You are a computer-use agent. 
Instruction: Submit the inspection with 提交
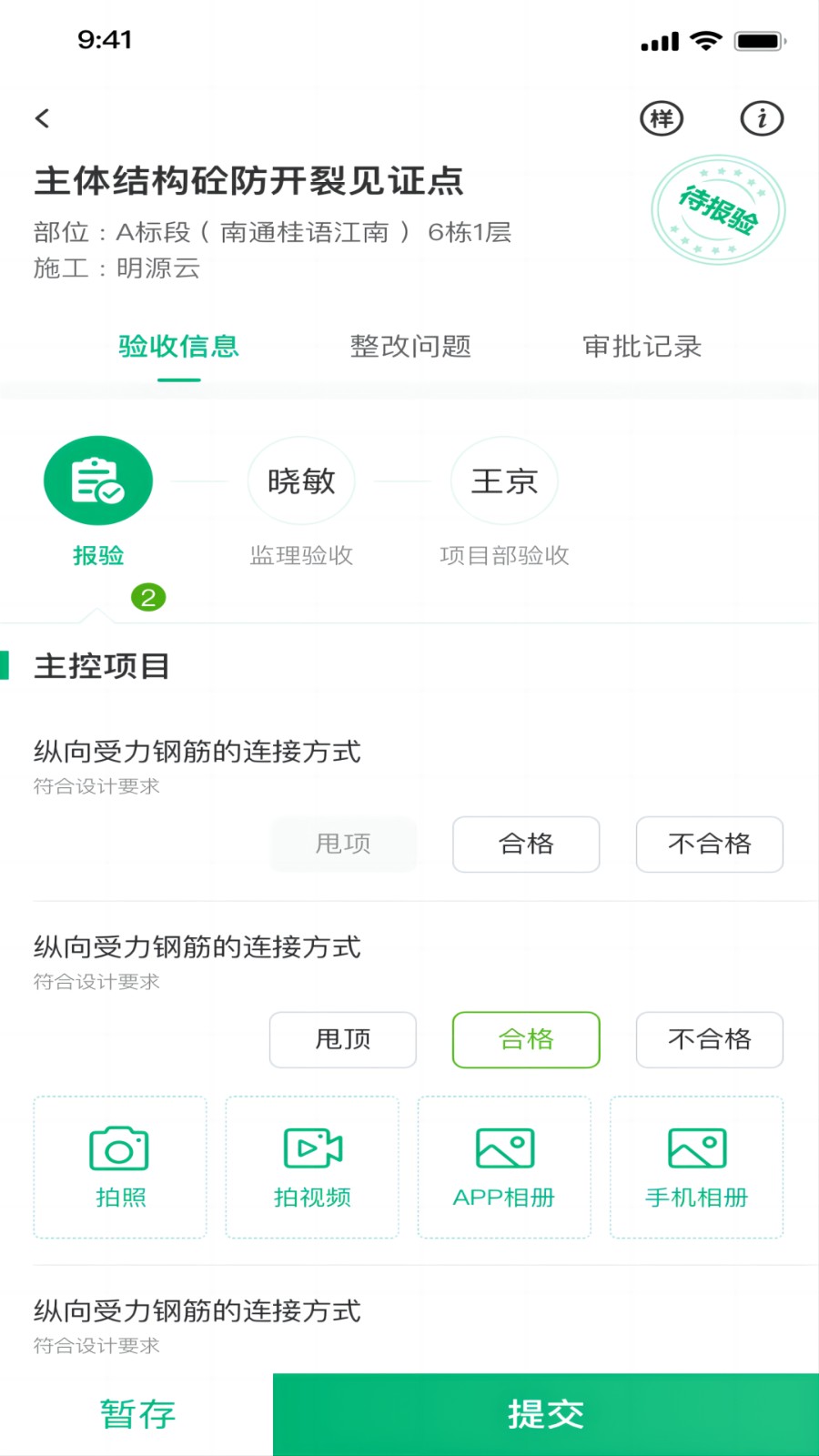point(546,1414)
